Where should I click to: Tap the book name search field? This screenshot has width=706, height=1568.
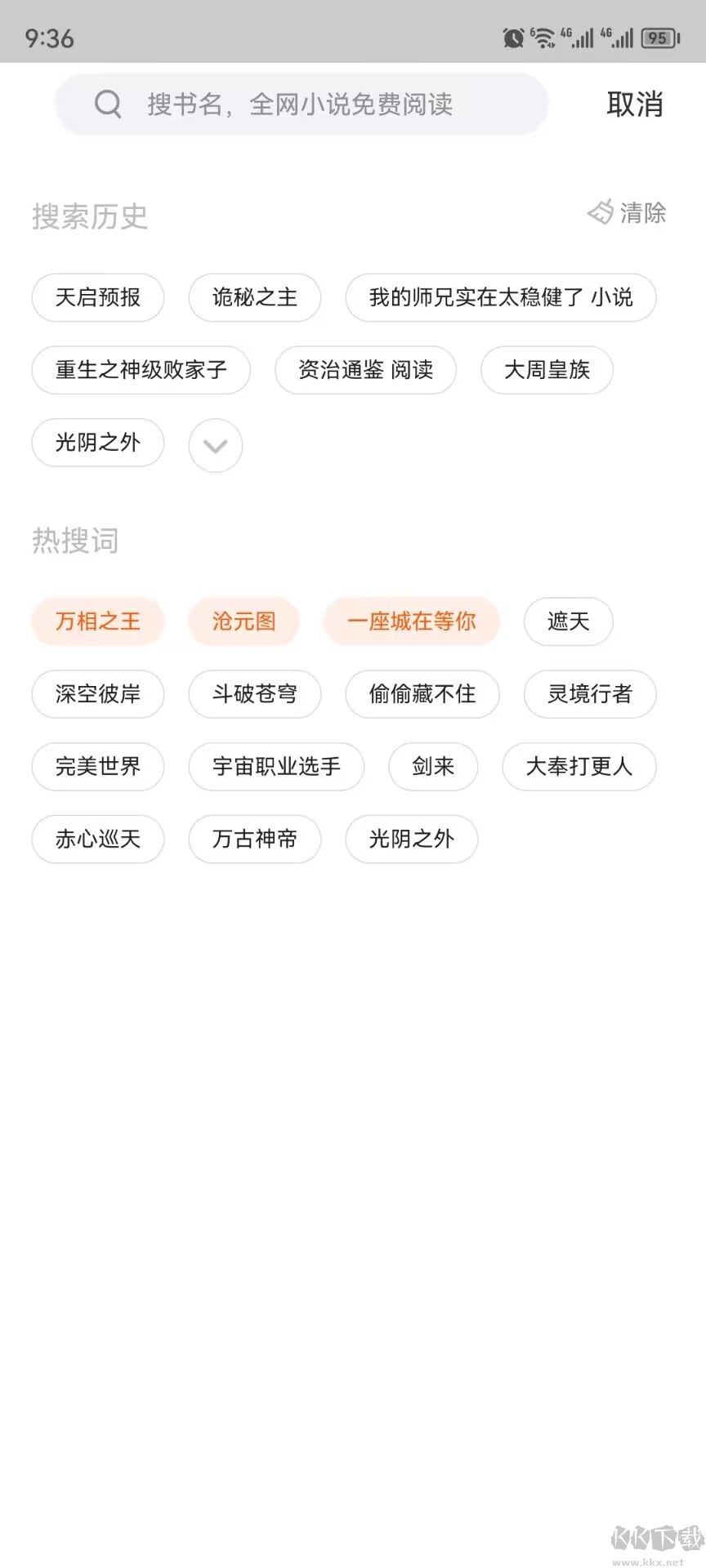click(301, 105)
